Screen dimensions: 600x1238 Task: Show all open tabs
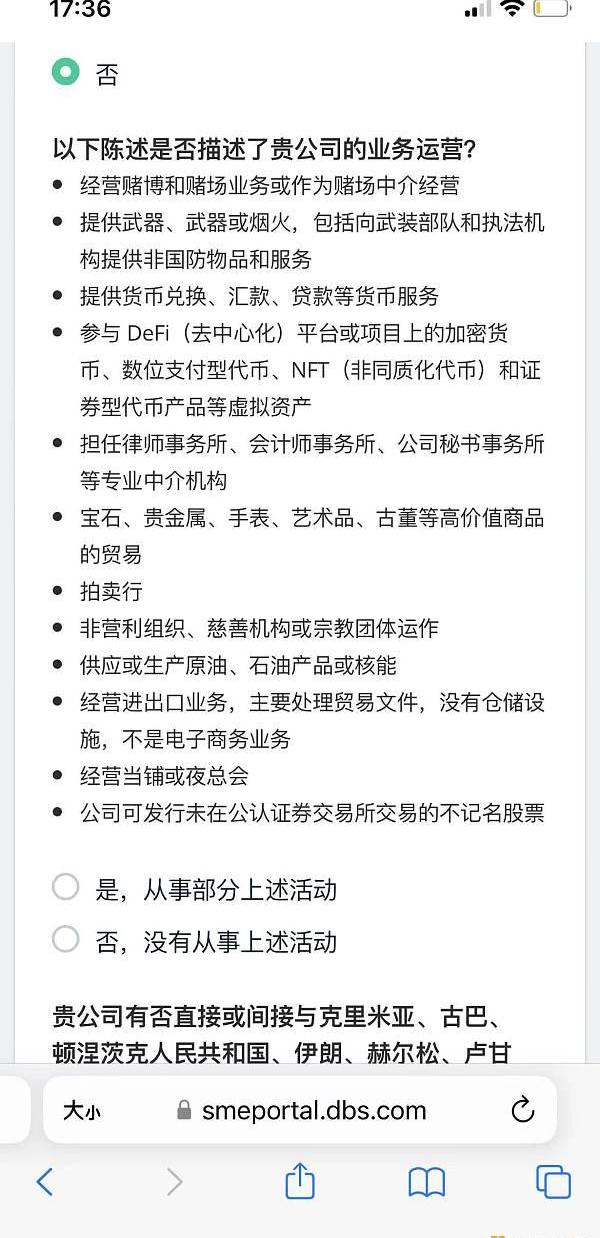pos(553,1182)
